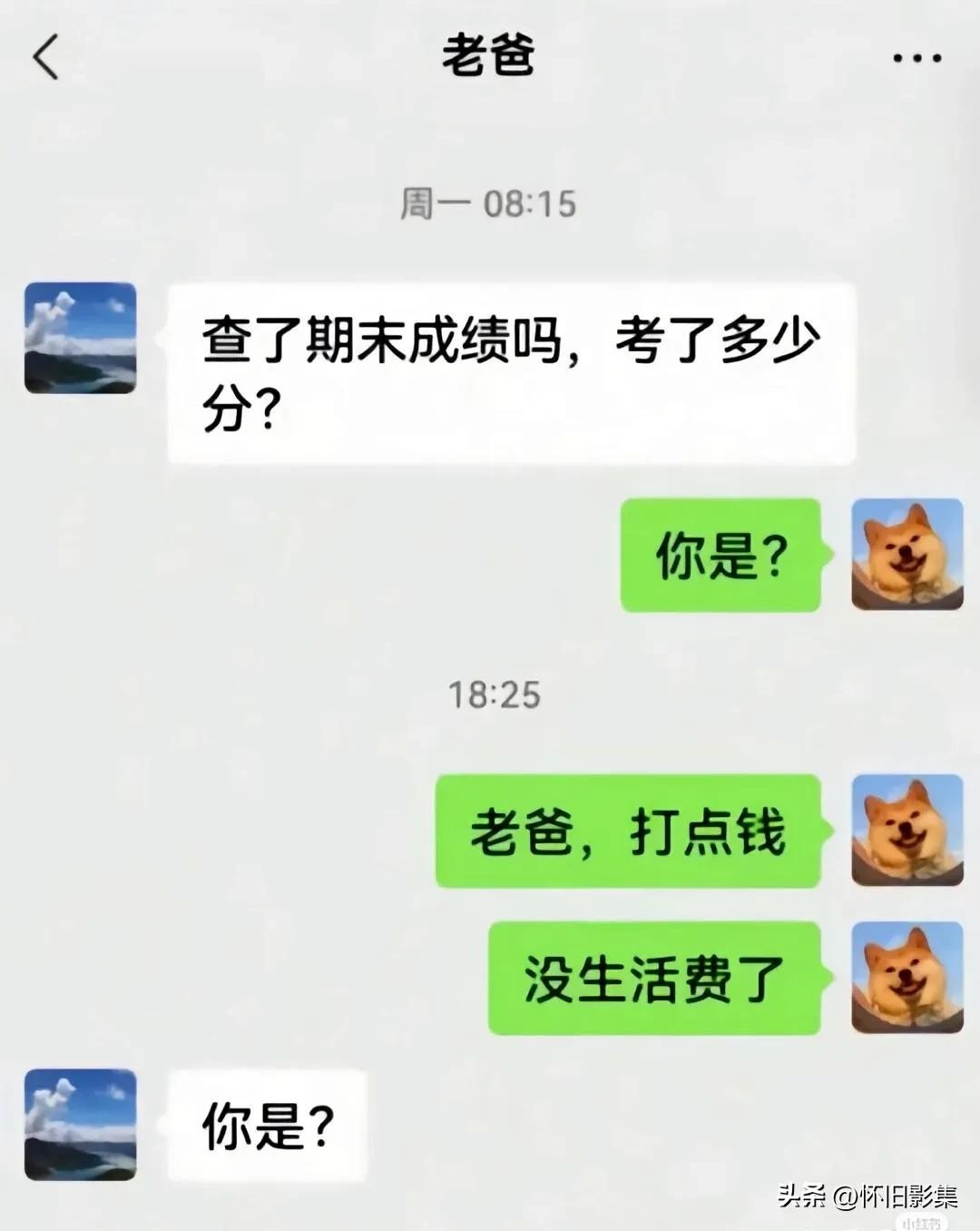View profile from avatar beside 没生活费了
The width and height of the screenshot is (980, 1231).
[906, 978]
